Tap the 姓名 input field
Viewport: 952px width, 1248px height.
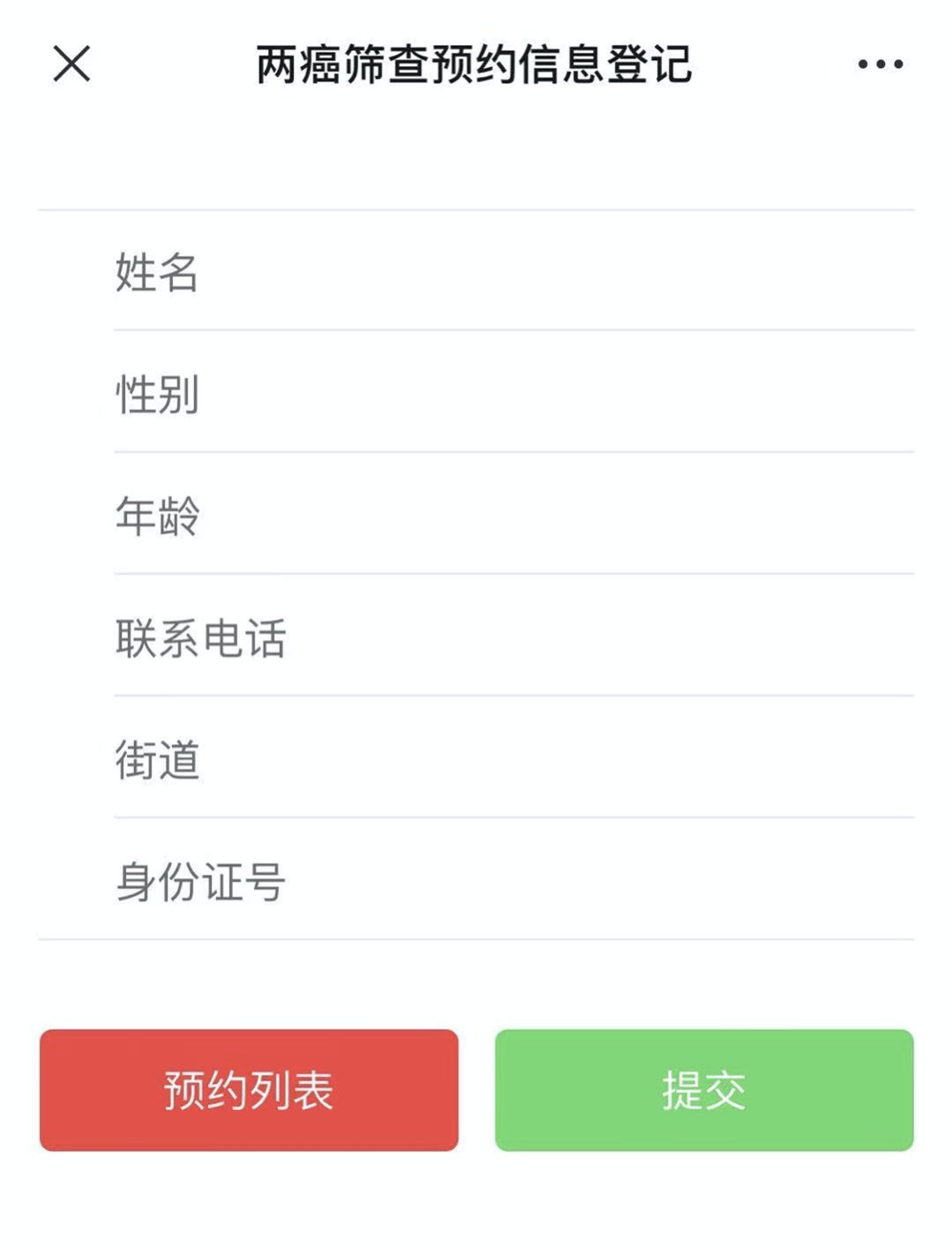[512, 271]
